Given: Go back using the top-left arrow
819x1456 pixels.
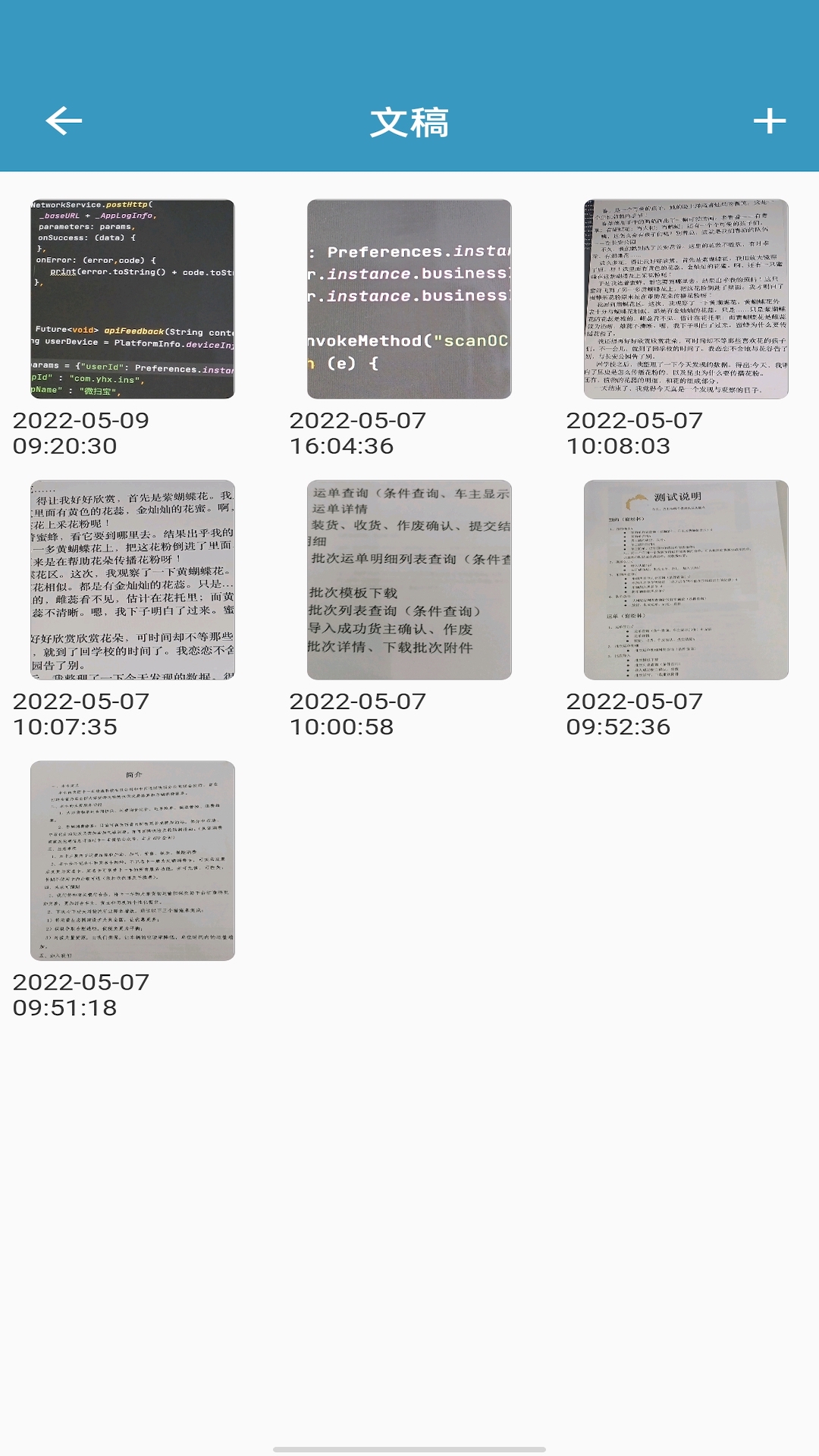Looking at the screenshot, I should (x=64, y=121).
